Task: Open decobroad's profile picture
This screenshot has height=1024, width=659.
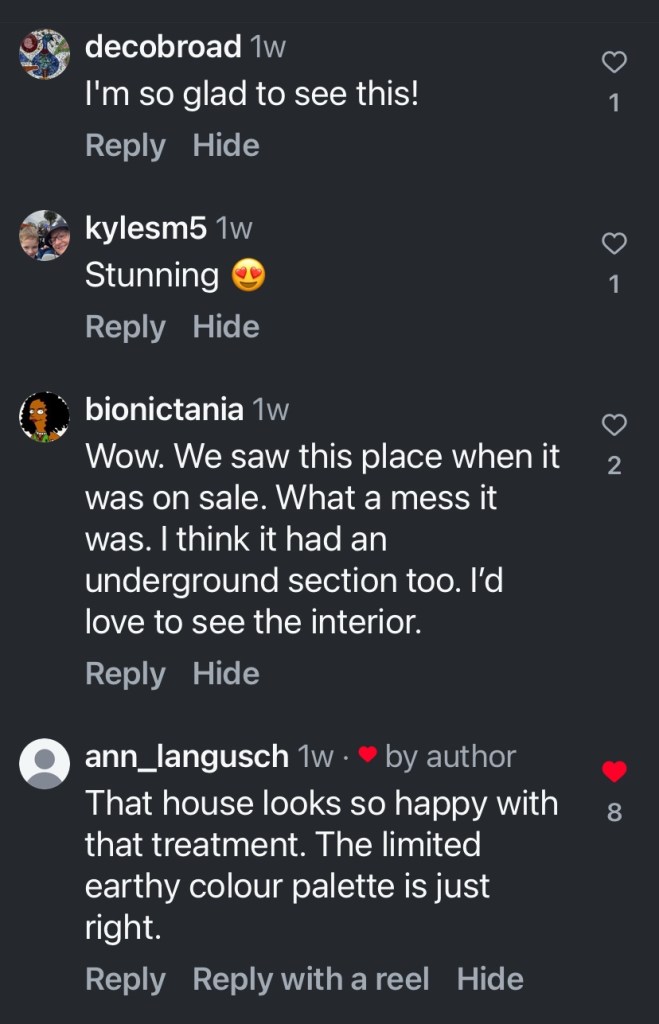Action: (x=45, y=54)
